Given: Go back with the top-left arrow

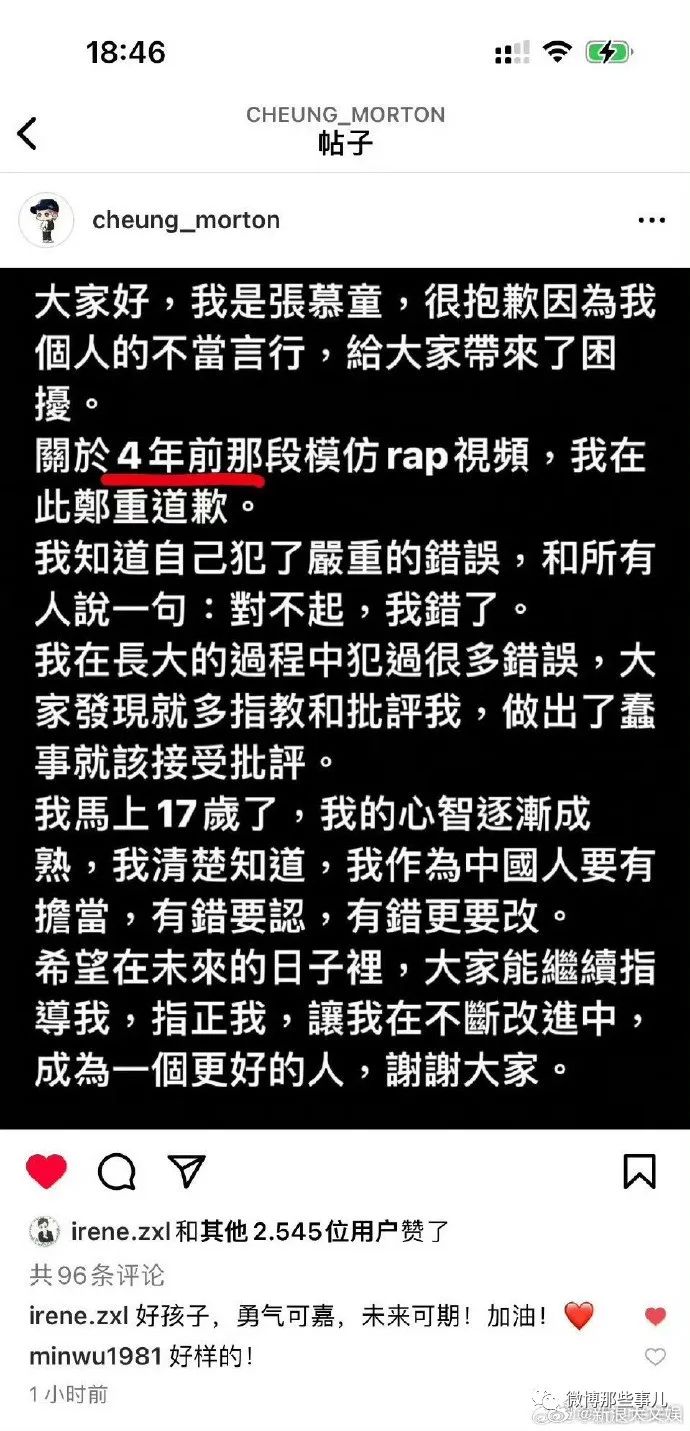Looking at the screenshot, I should pyautogui.click(x=27, y=132).
